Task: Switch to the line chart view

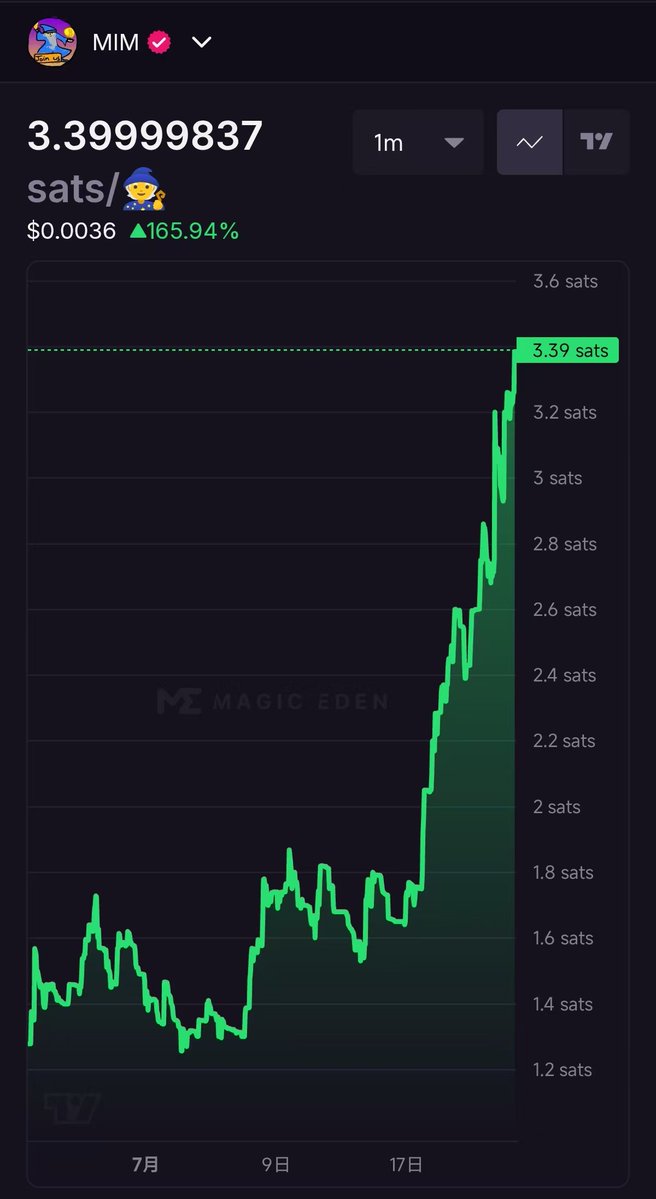Action: [x=530, y=142]
